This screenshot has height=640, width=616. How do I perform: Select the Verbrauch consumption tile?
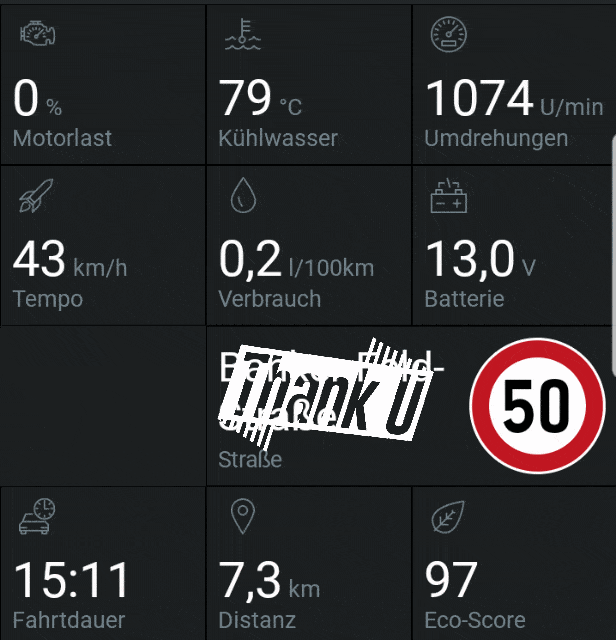tap(308, 246)
